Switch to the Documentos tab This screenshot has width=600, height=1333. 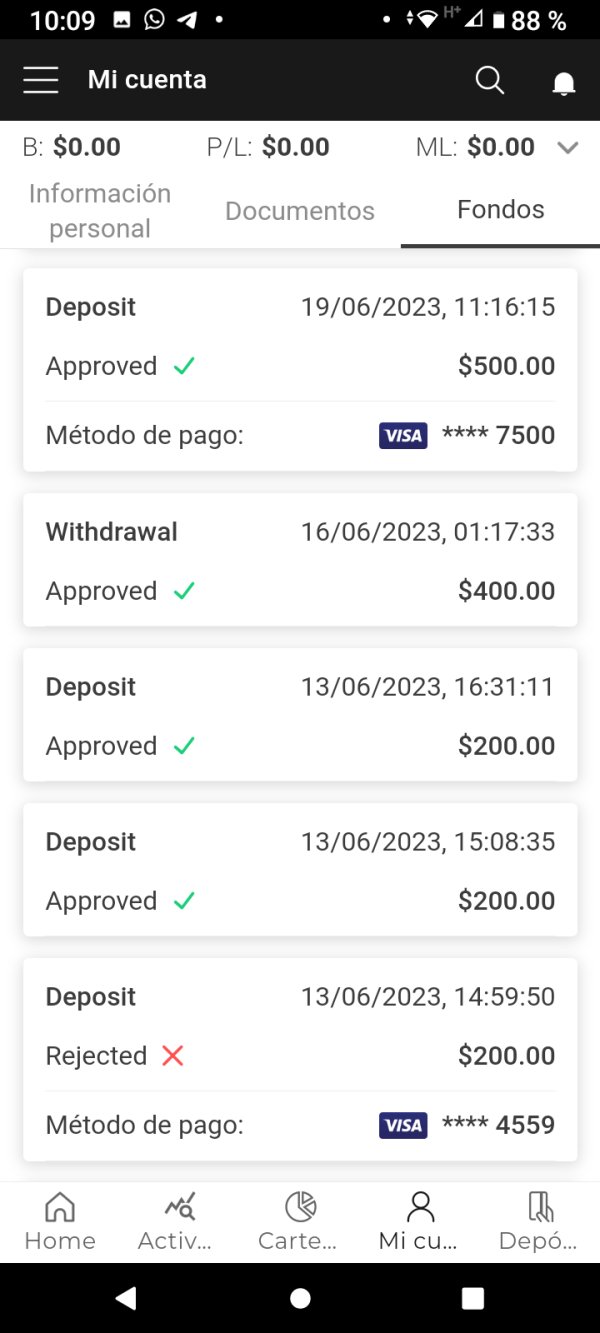(x=300, y=210)
